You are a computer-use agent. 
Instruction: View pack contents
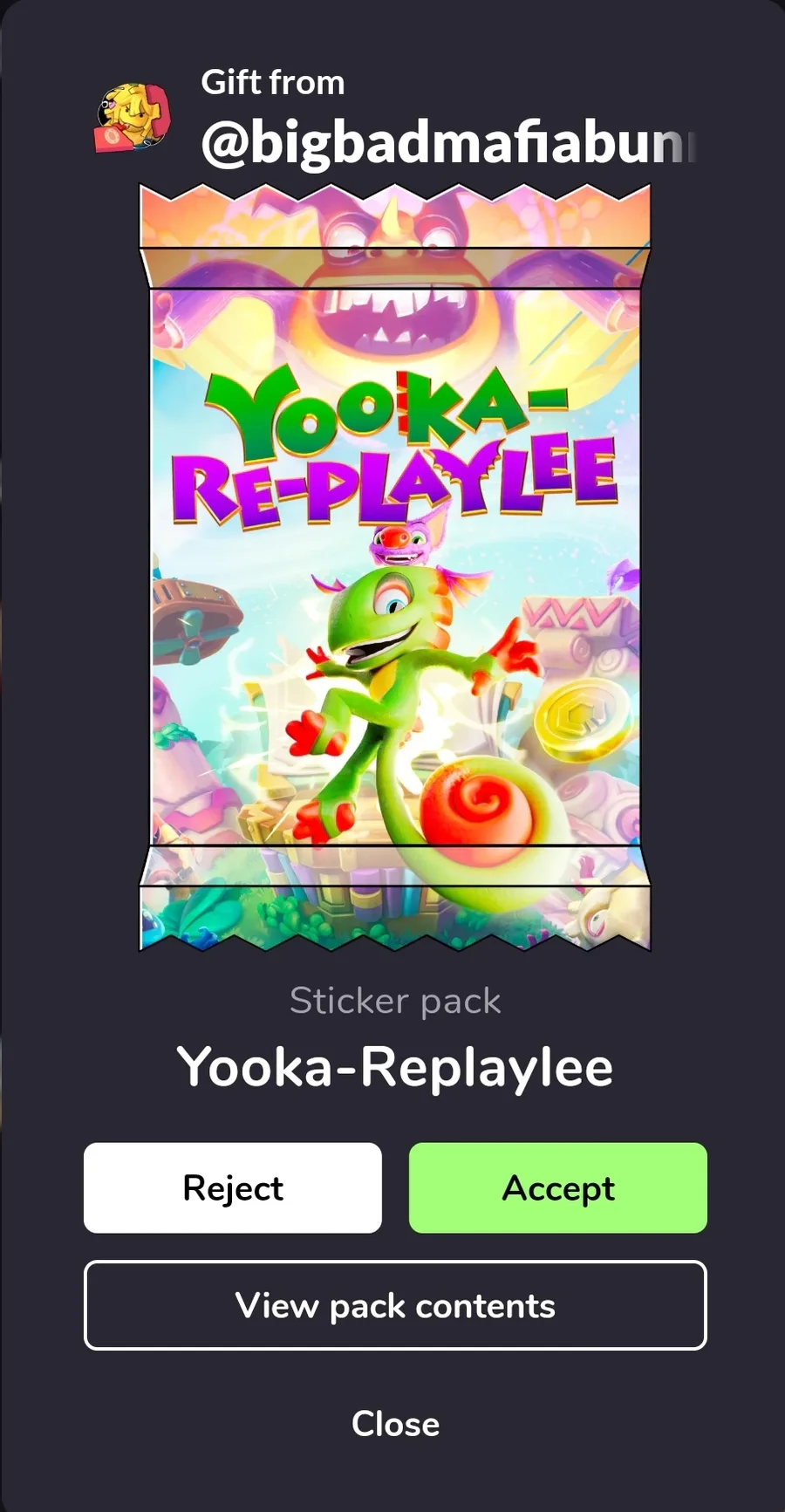[395, 1305]
